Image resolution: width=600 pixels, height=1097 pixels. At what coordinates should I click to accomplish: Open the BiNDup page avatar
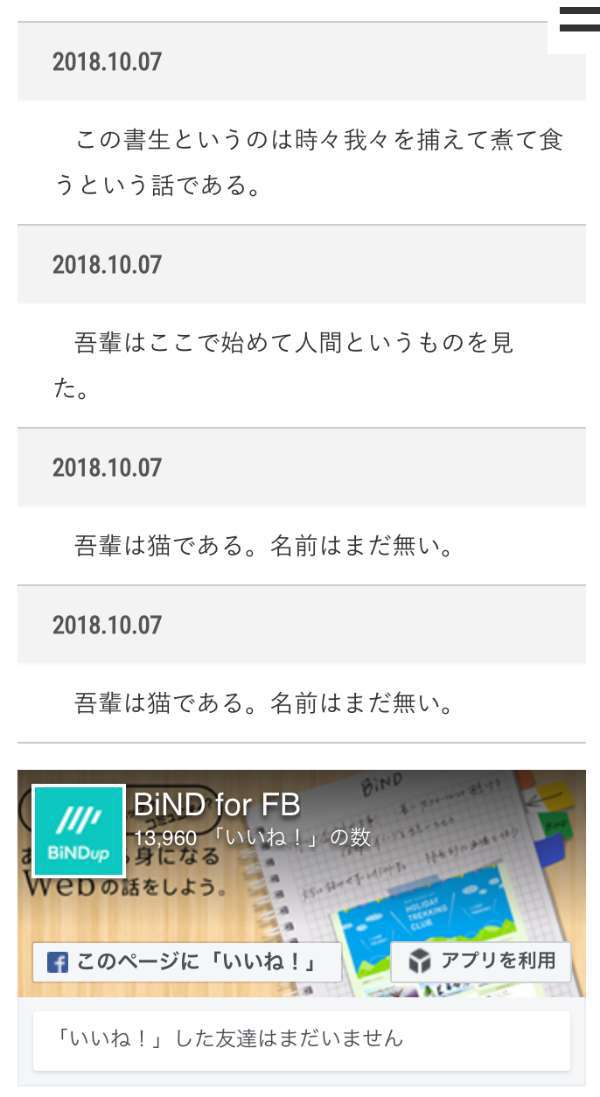click(78, 830)
